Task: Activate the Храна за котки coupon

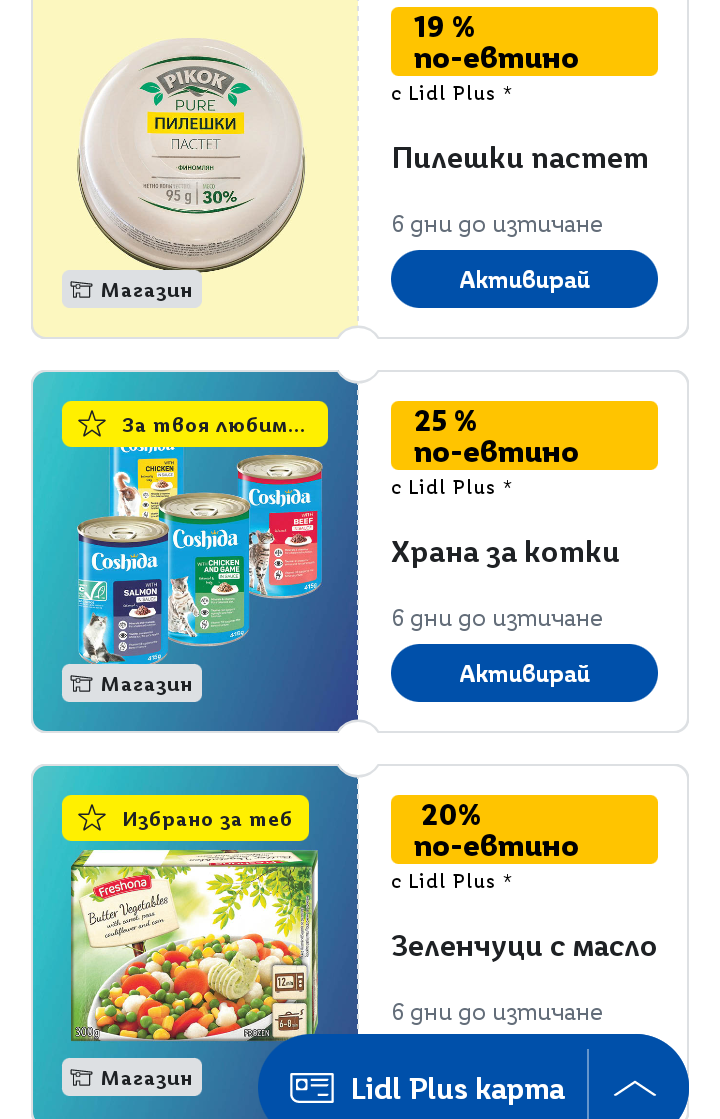Action: (x=524, y=673)
